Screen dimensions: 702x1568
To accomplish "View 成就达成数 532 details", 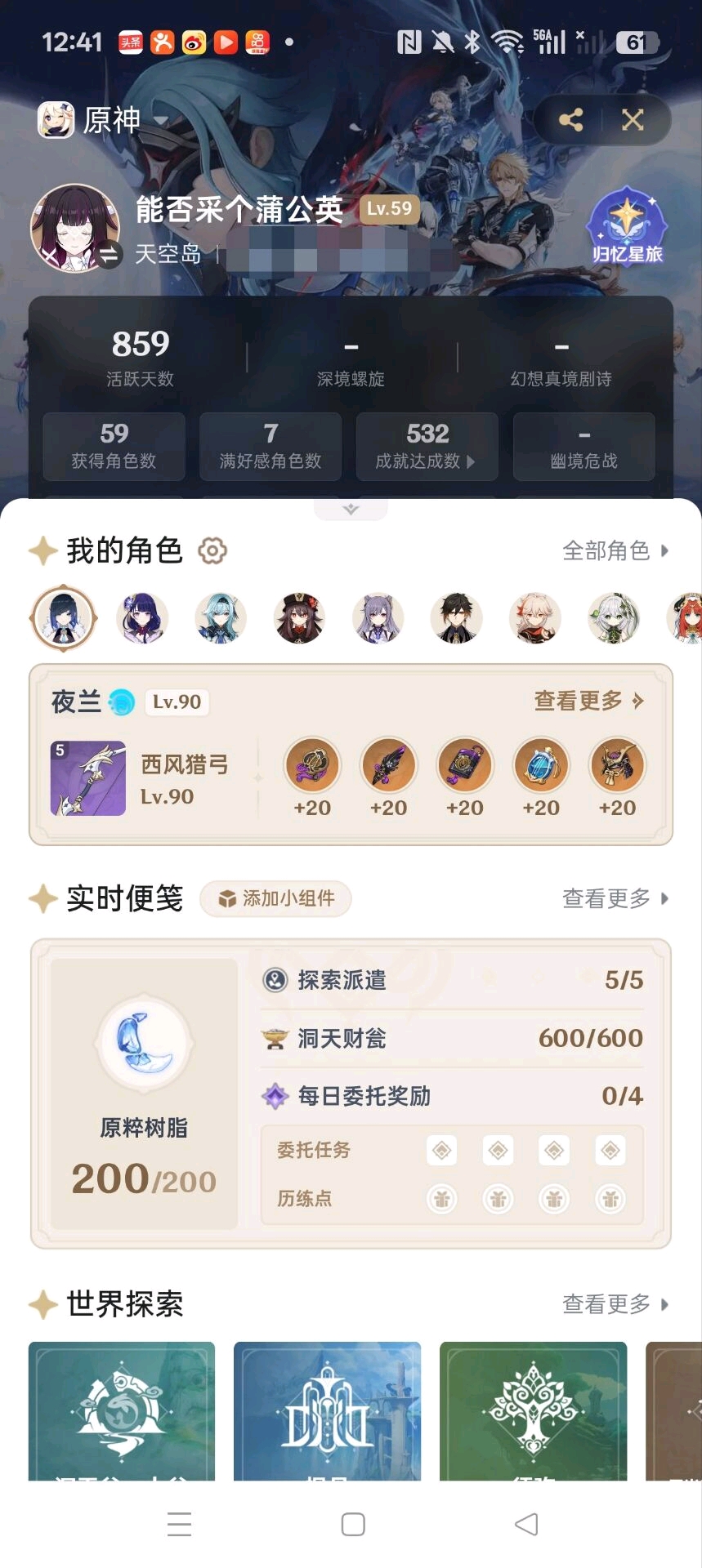I will (427, 446).
